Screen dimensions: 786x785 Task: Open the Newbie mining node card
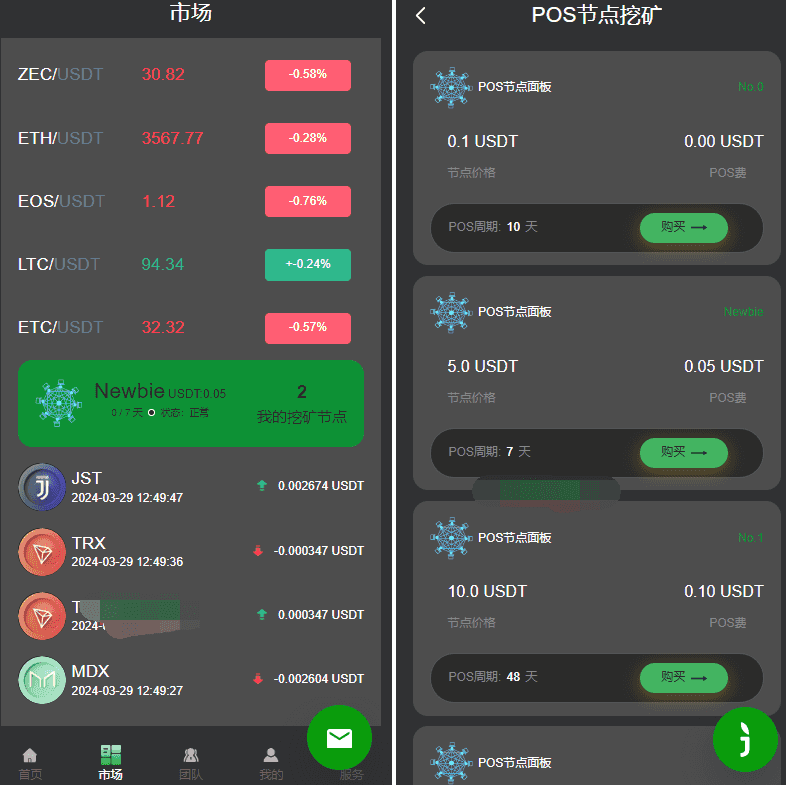tap(190, 403)
